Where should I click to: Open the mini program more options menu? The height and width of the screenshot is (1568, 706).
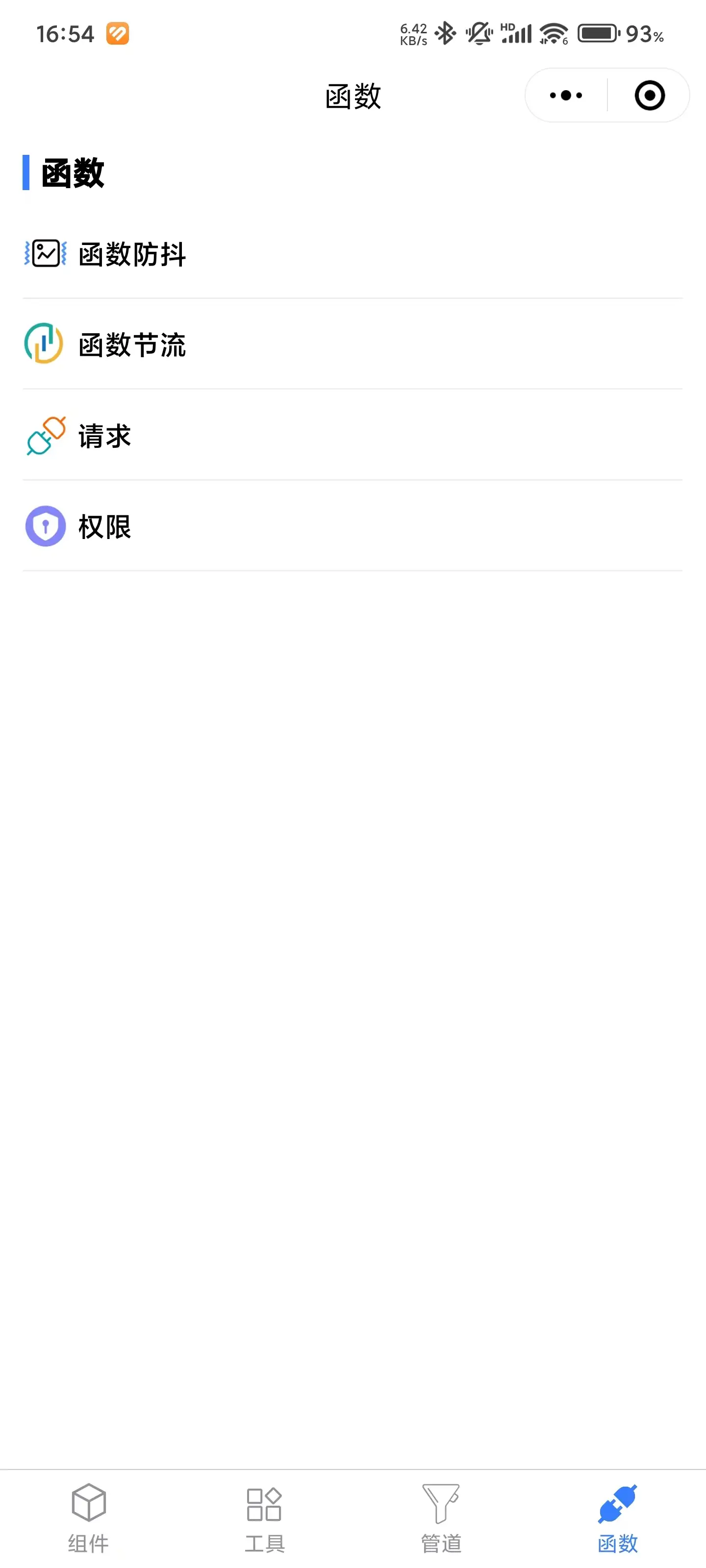coord(566,96)
